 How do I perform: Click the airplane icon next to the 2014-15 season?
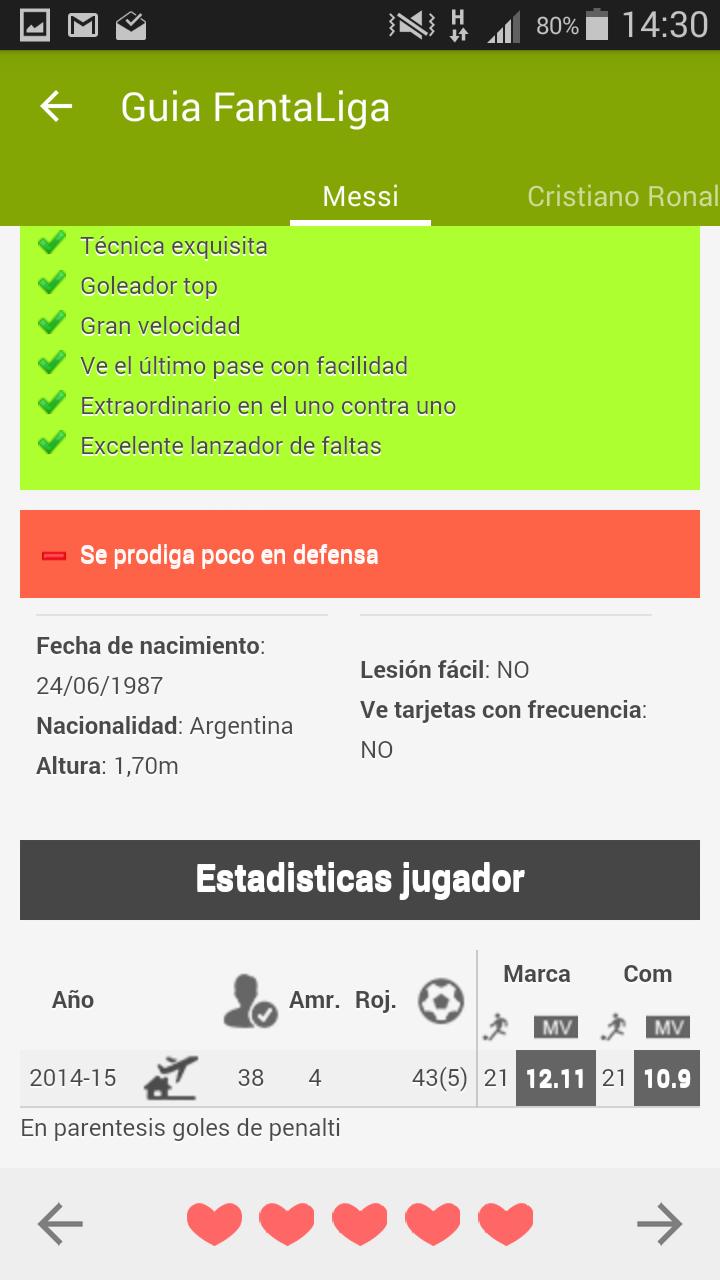point(172,1078)
